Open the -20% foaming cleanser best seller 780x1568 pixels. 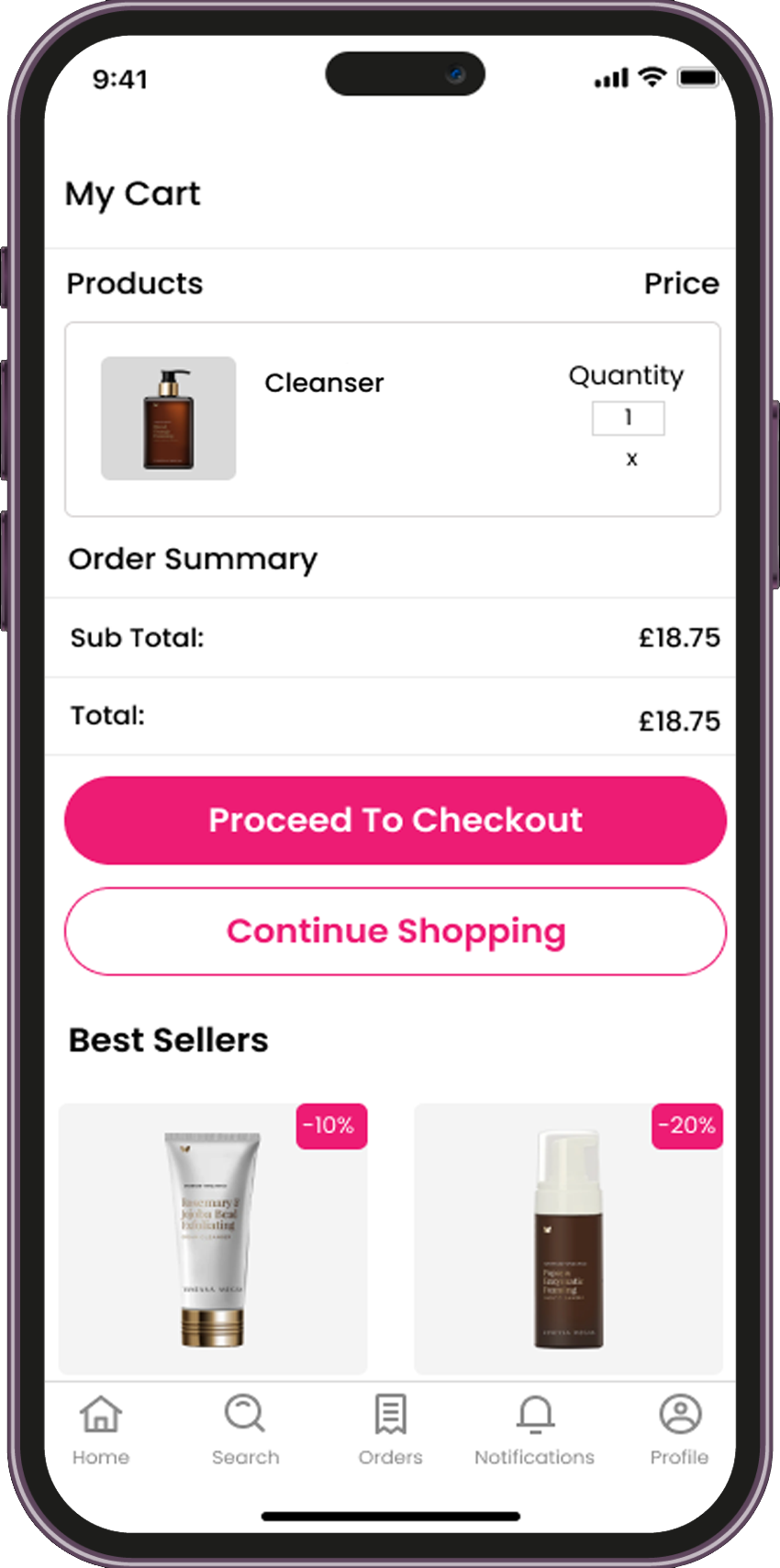pos(568,1238)
